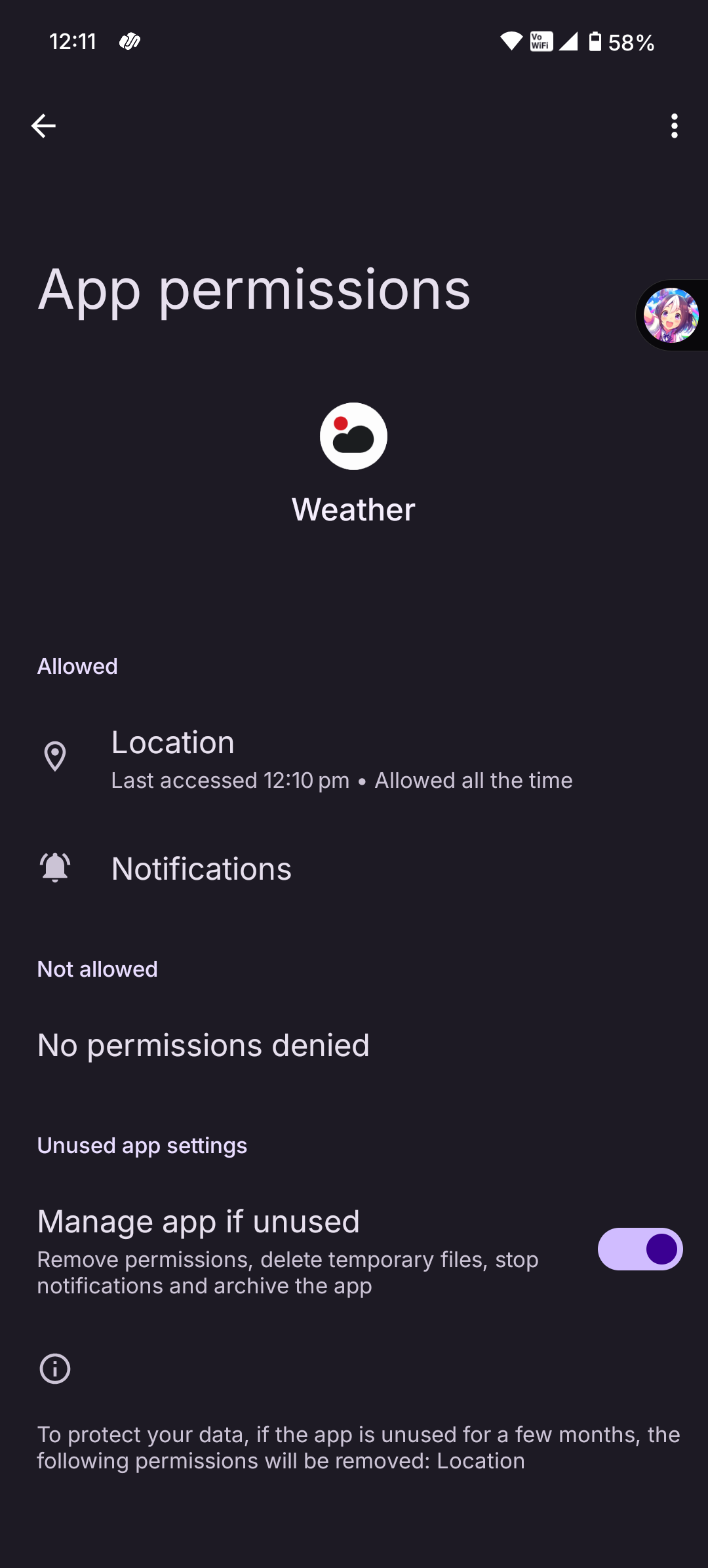Turn off Manage app if unused
The height and width of the screenshot is (1568, 708).
tap(639, 1249)
